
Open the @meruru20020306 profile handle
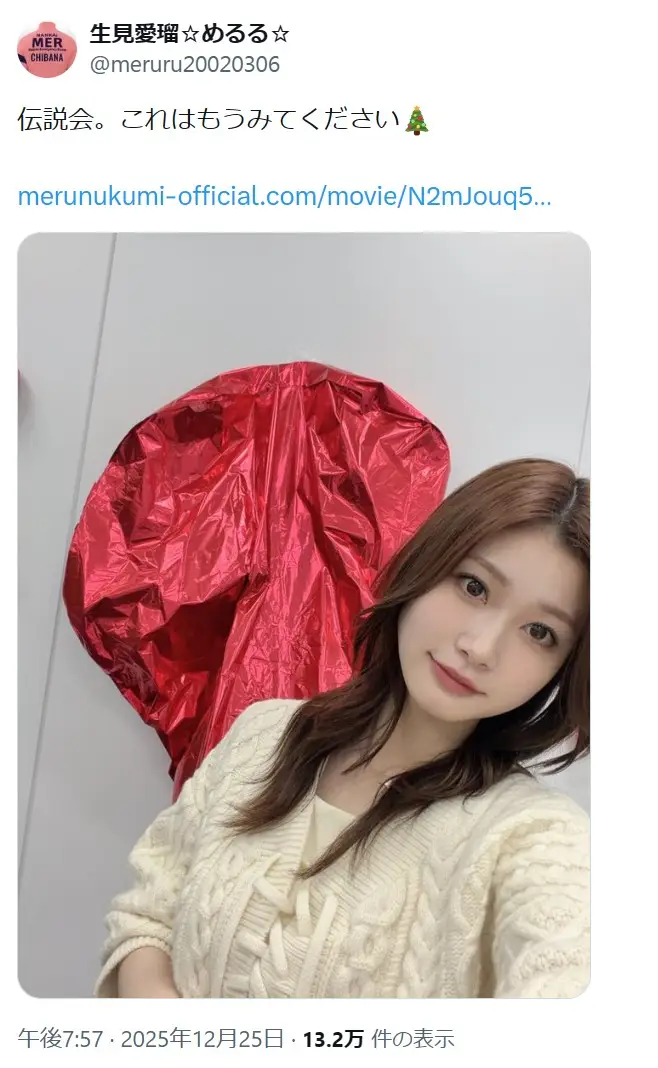185,65
